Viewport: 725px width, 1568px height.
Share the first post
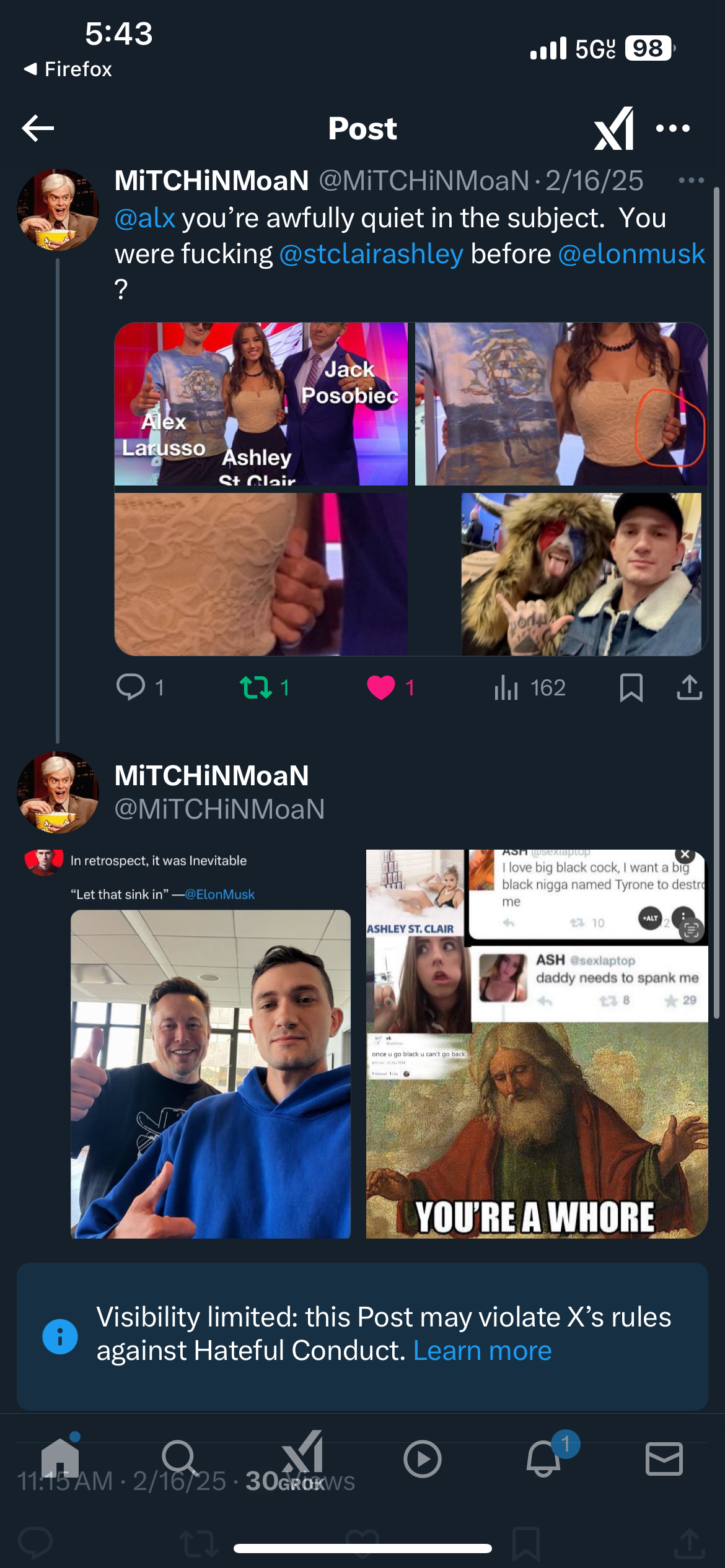689,687
